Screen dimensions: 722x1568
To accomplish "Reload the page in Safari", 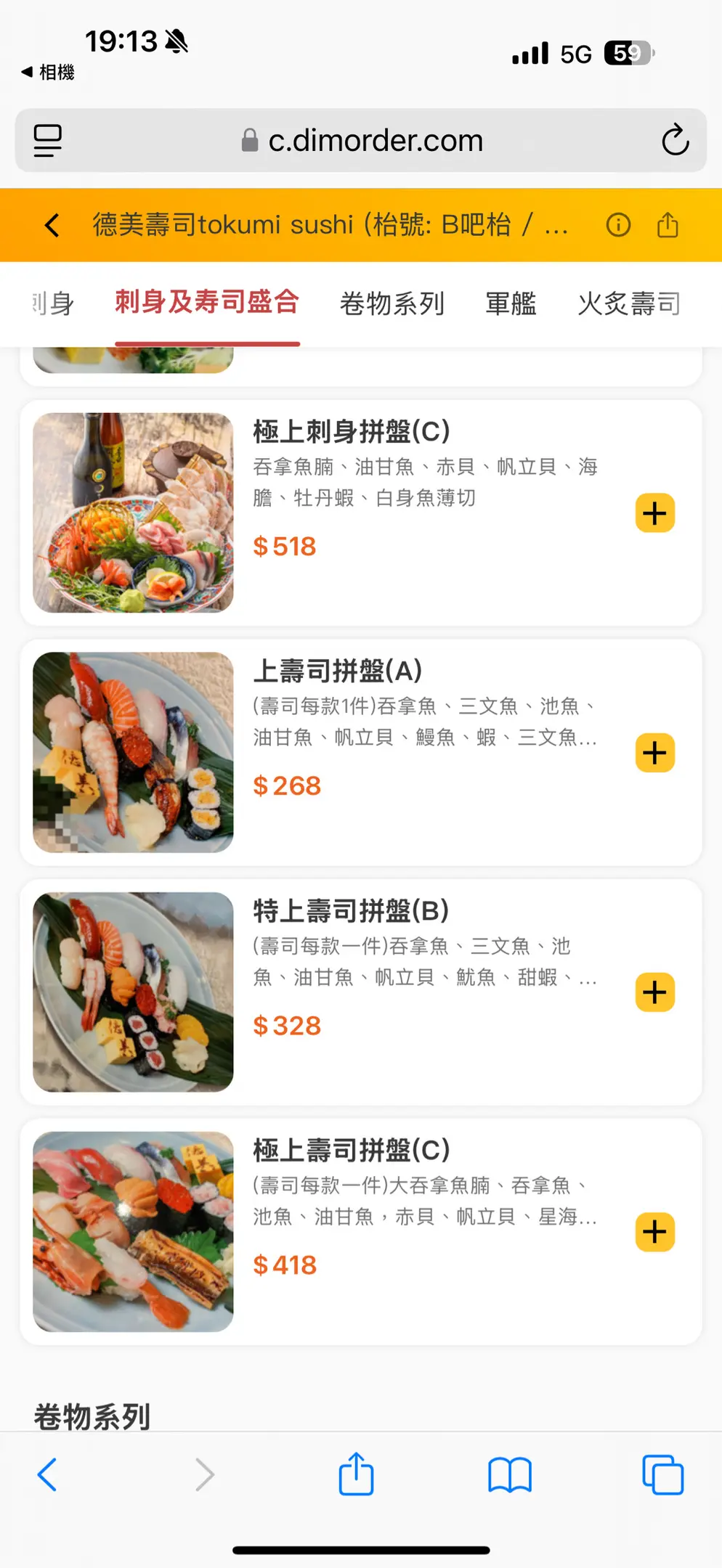I will coord(675,140).
